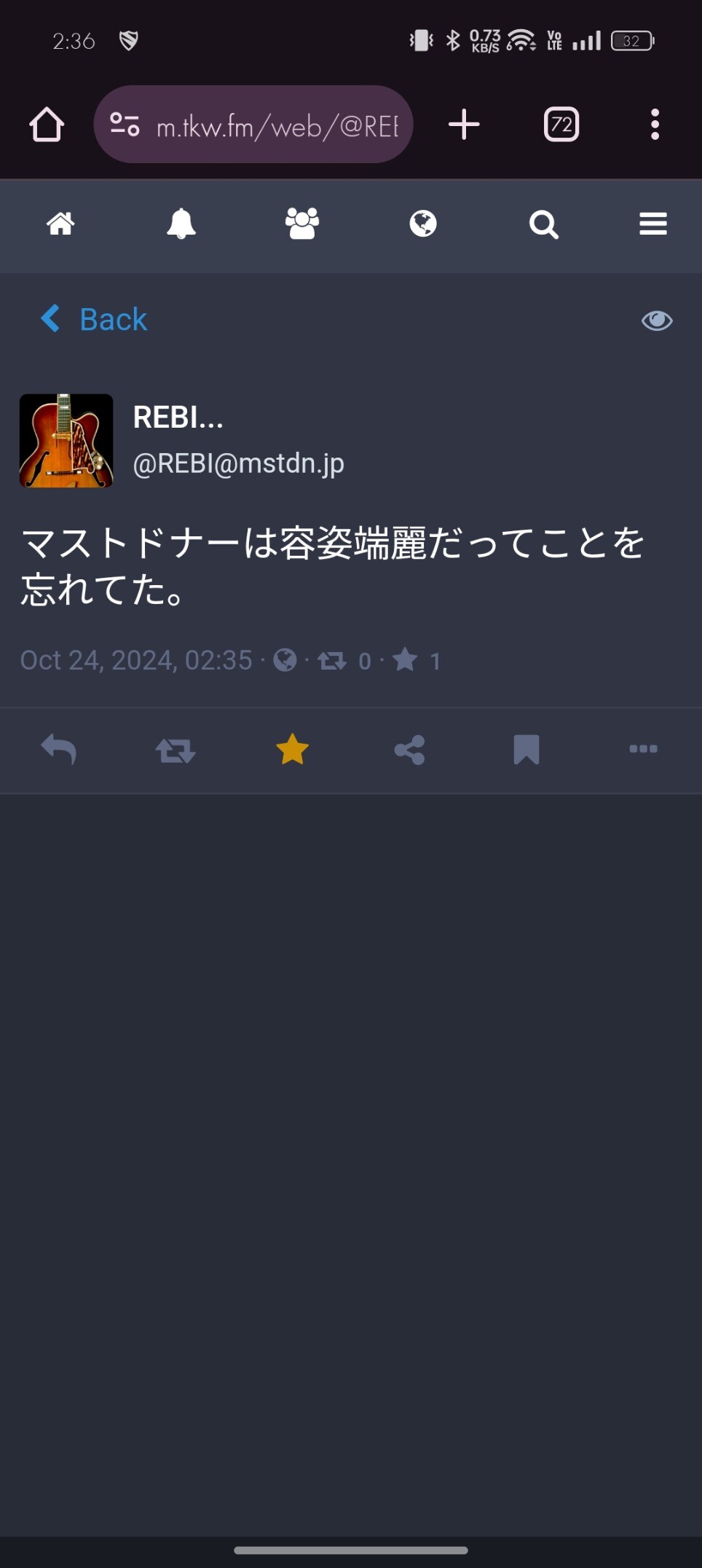Screen dimensions: 702x1568
Task: Go to the browser home page
Action: pos(47,125)
